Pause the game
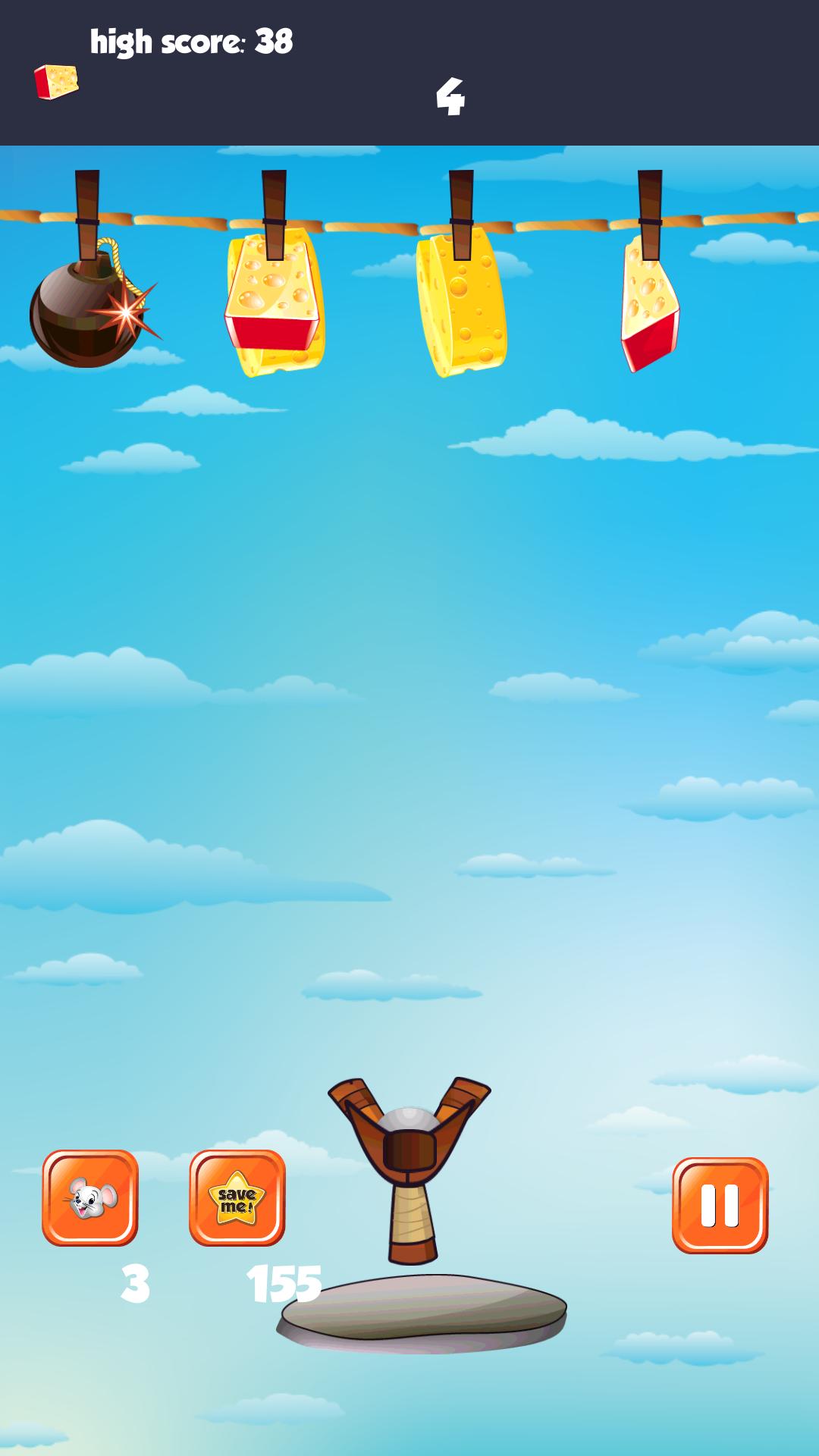819x1456 pixels. [720, 1205]
